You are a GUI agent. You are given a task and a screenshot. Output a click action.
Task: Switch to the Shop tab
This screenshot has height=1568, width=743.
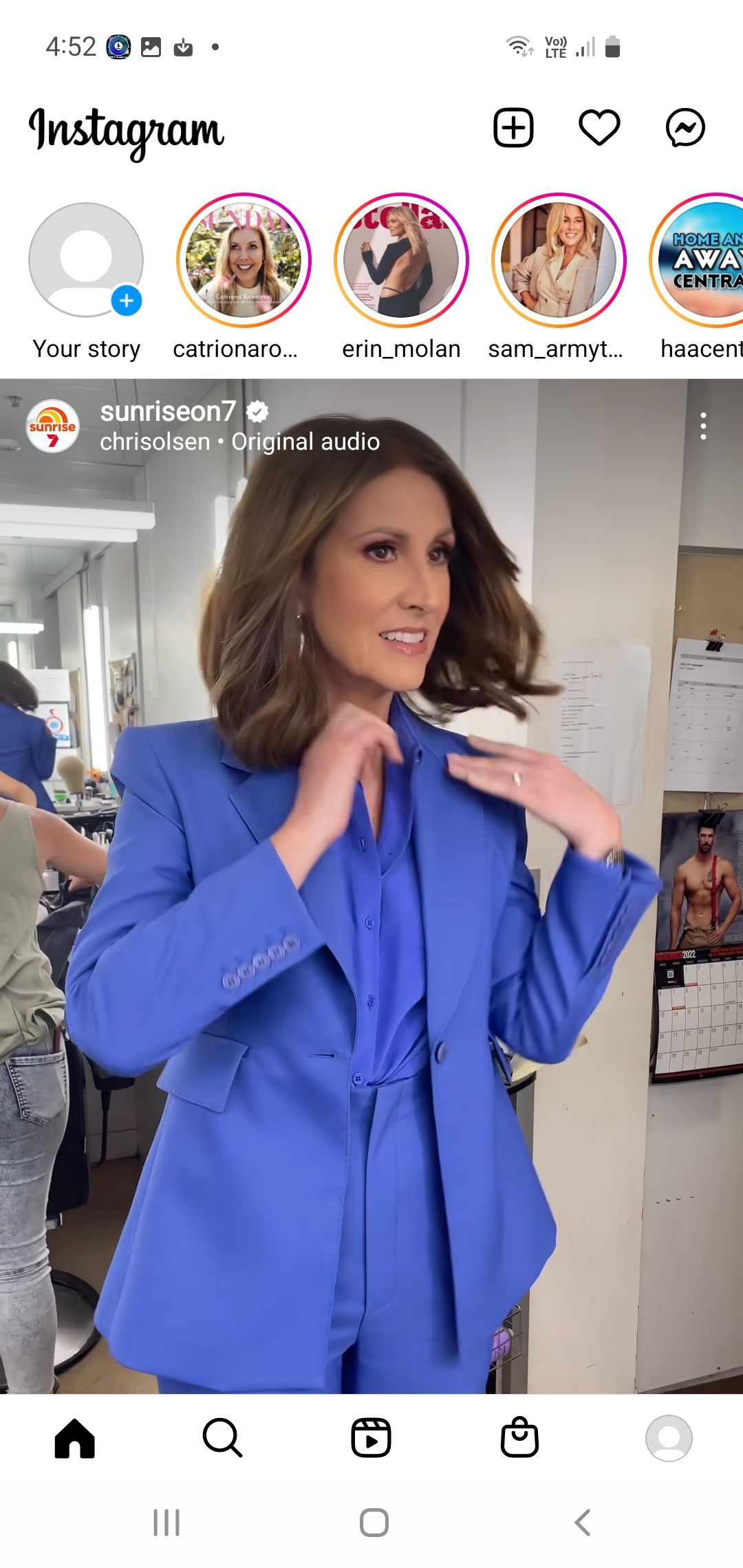tap(519, 1437)
